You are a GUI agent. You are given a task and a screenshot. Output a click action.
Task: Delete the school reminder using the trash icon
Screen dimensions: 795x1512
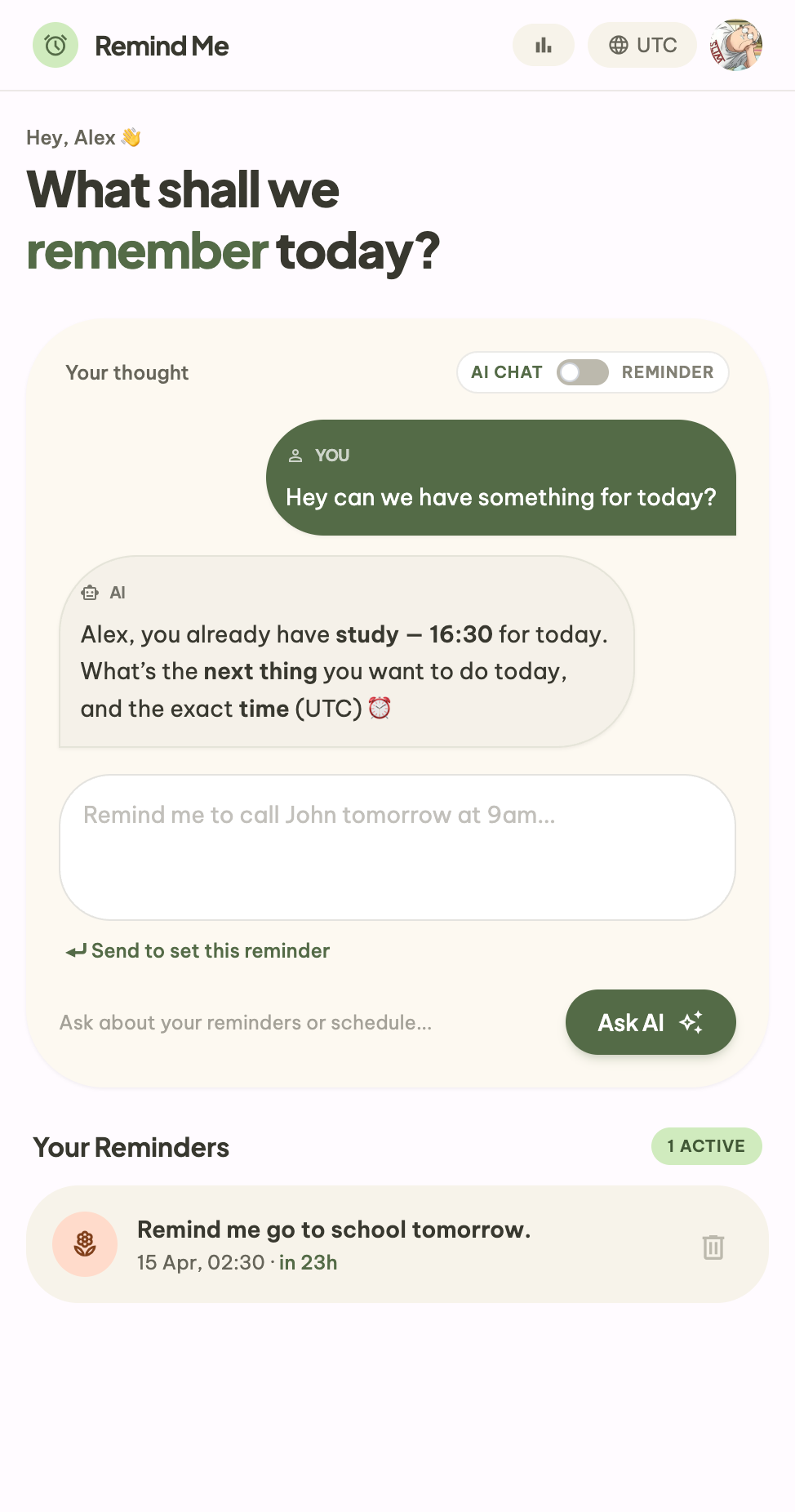coord(713,1247)
